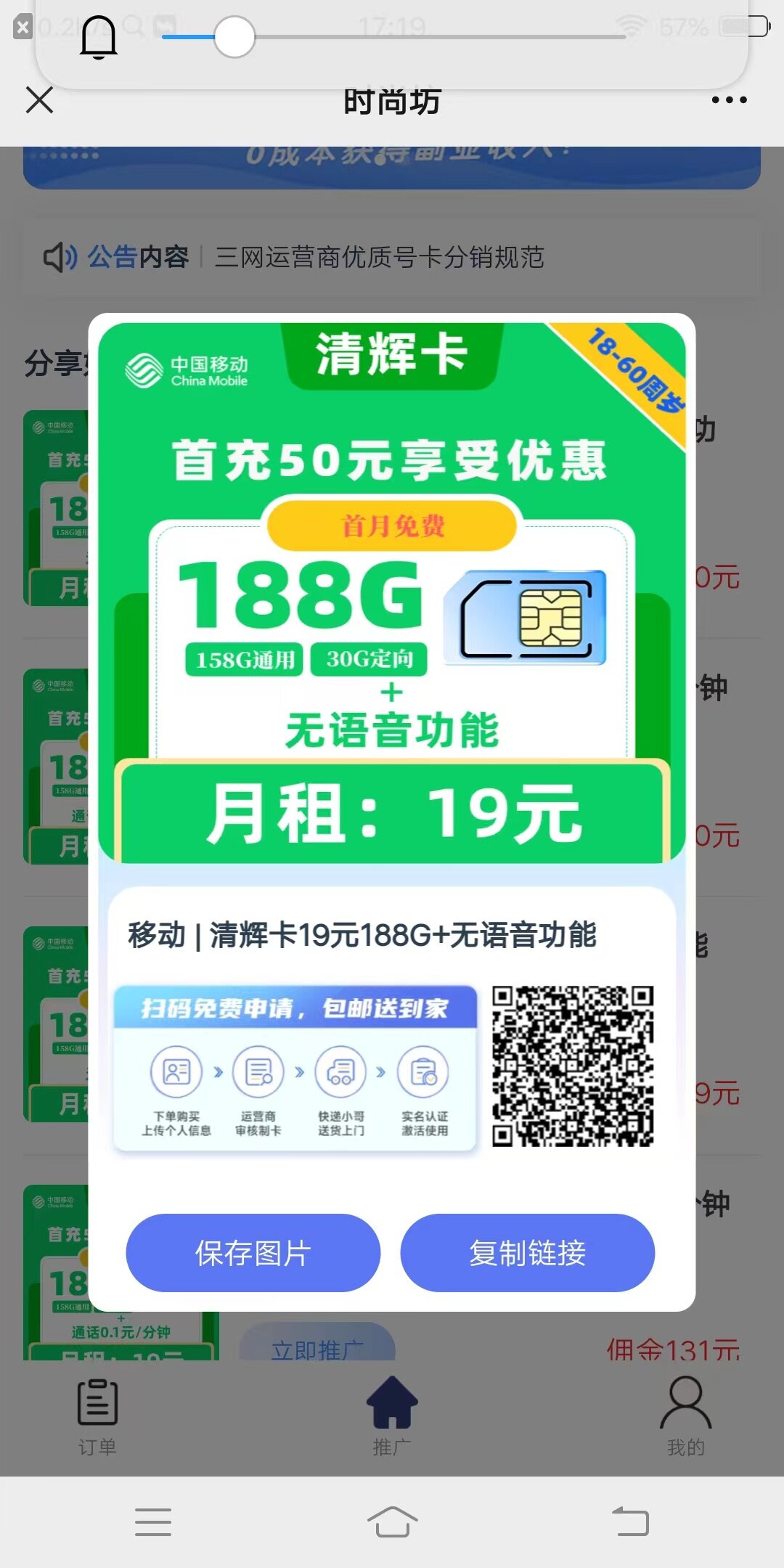Tap 复制链接 to copy the share link
This screenshot has height=1568, width=784.
tap(528, 1252)
